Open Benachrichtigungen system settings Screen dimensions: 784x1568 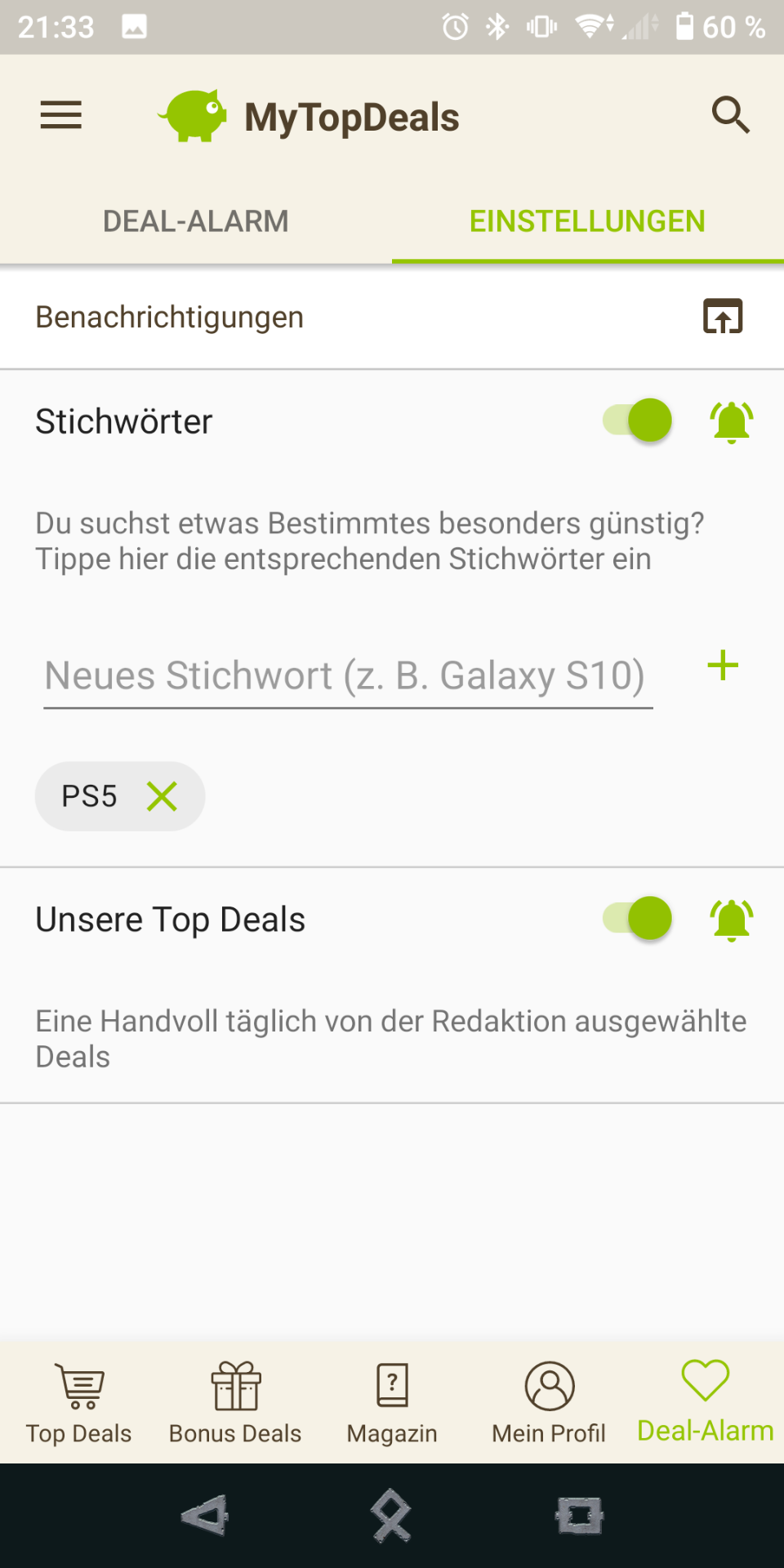723,317
